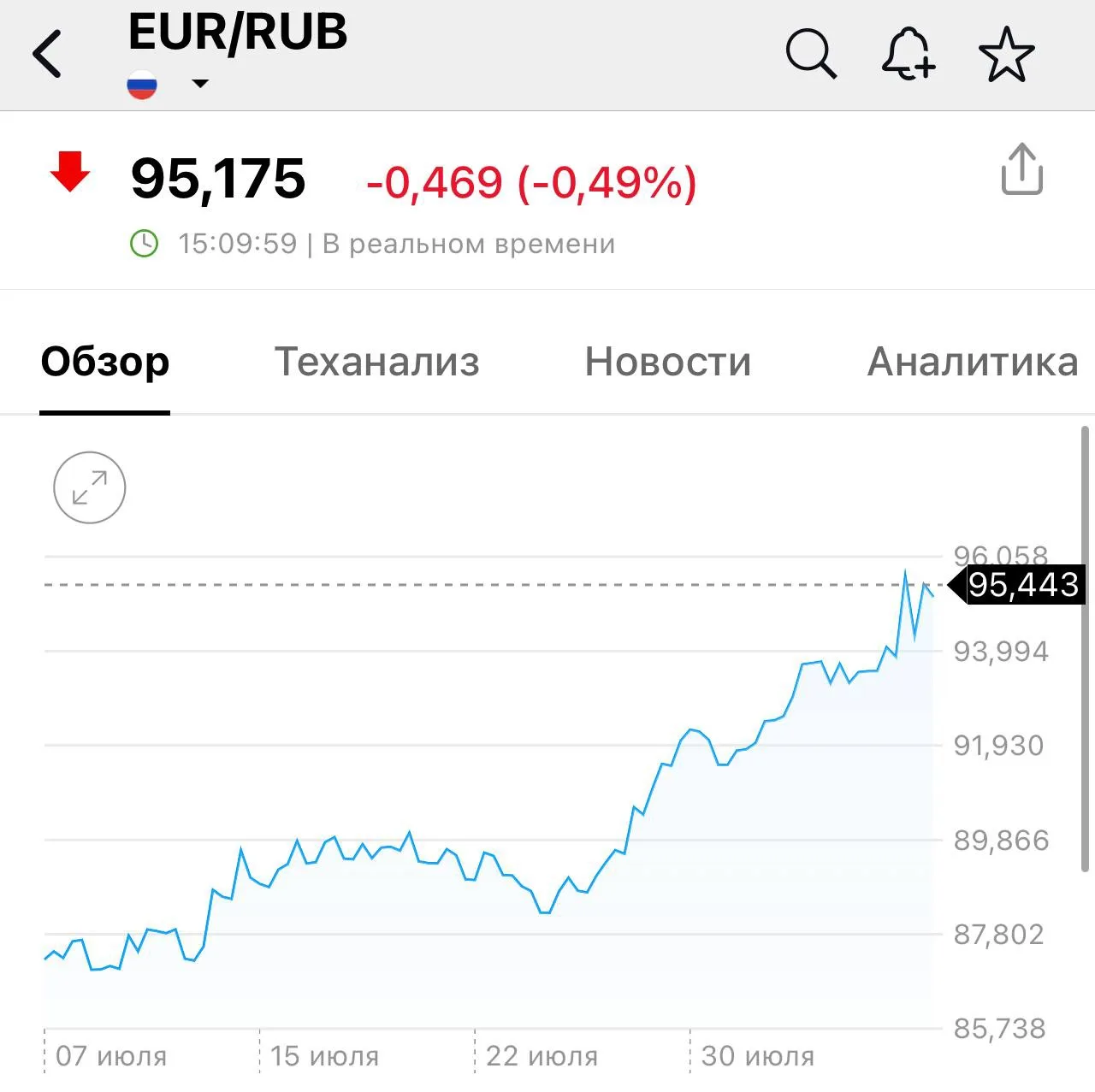
Task: Open the Новости tab
Action: pos(668,362)
